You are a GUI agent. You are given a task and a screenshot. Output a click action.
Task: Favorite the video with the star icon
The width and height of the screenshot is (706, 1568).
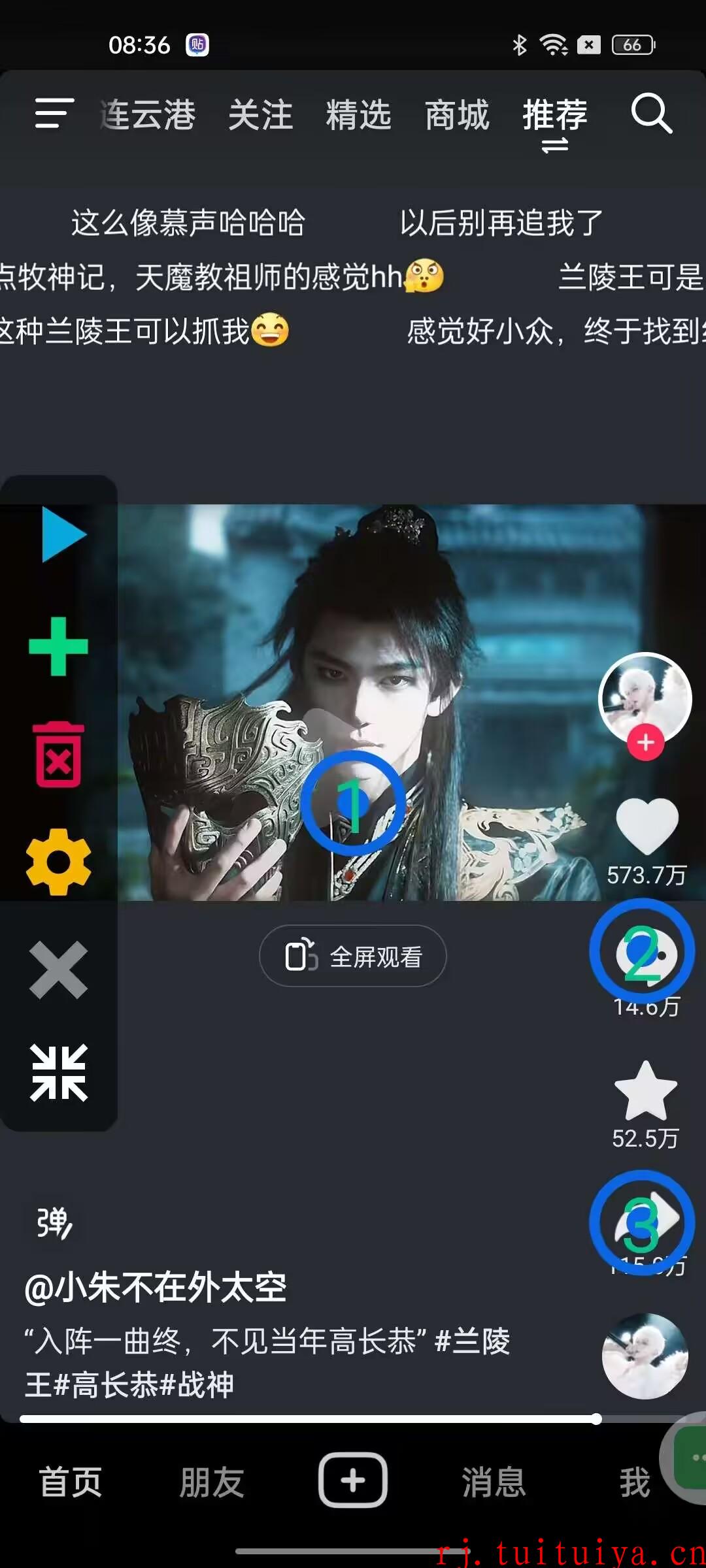[646, 1091]
